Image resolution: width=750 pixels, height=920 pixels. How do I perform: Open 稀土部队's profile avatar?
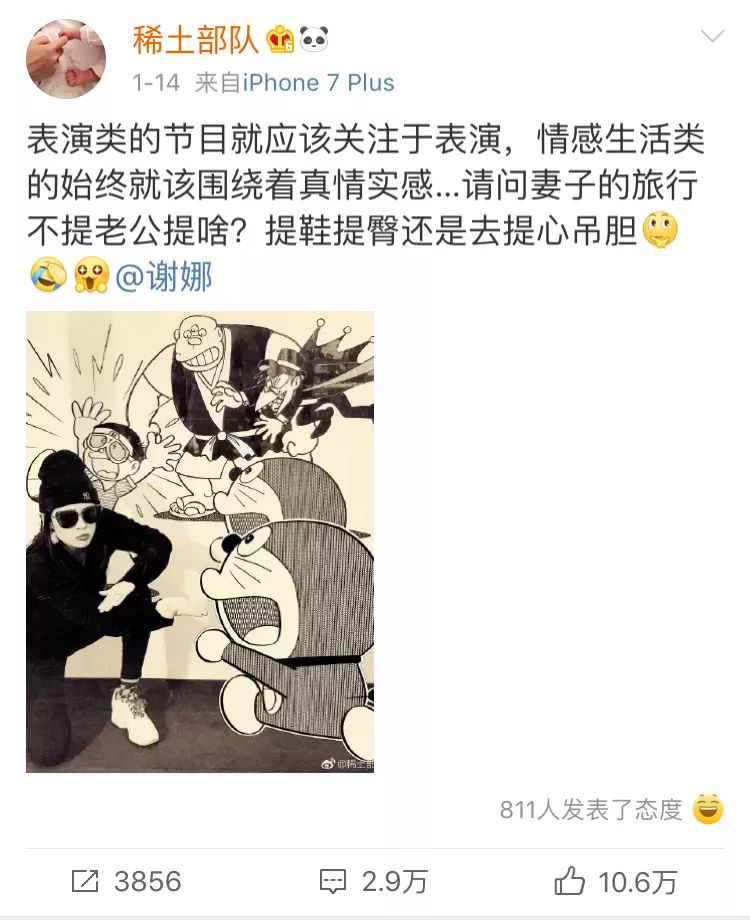click(65, 59)
